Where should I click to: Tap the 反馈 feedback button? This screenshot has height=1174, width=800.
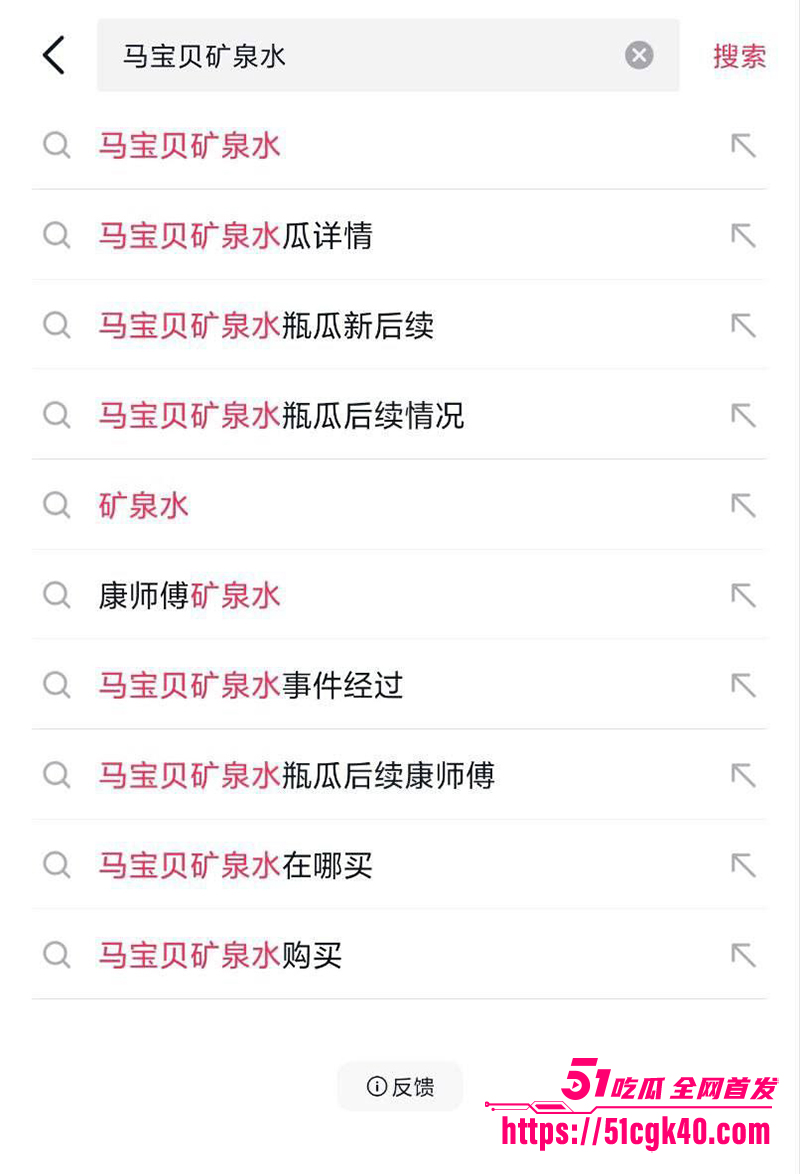[x=400, y=1087]
